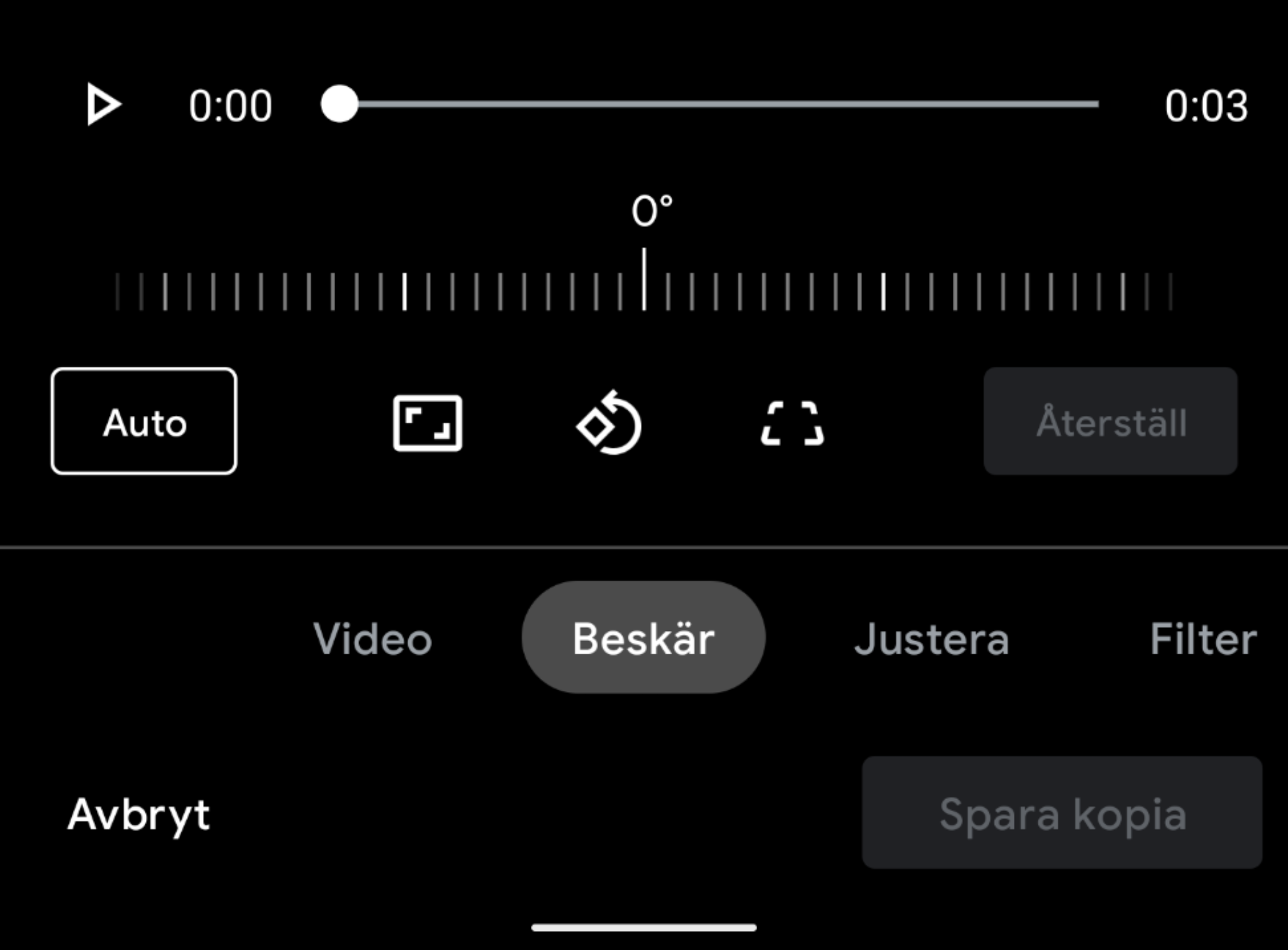Tap the rotation angle ruler
The image size is (1288, 950).
pos(644,291)
